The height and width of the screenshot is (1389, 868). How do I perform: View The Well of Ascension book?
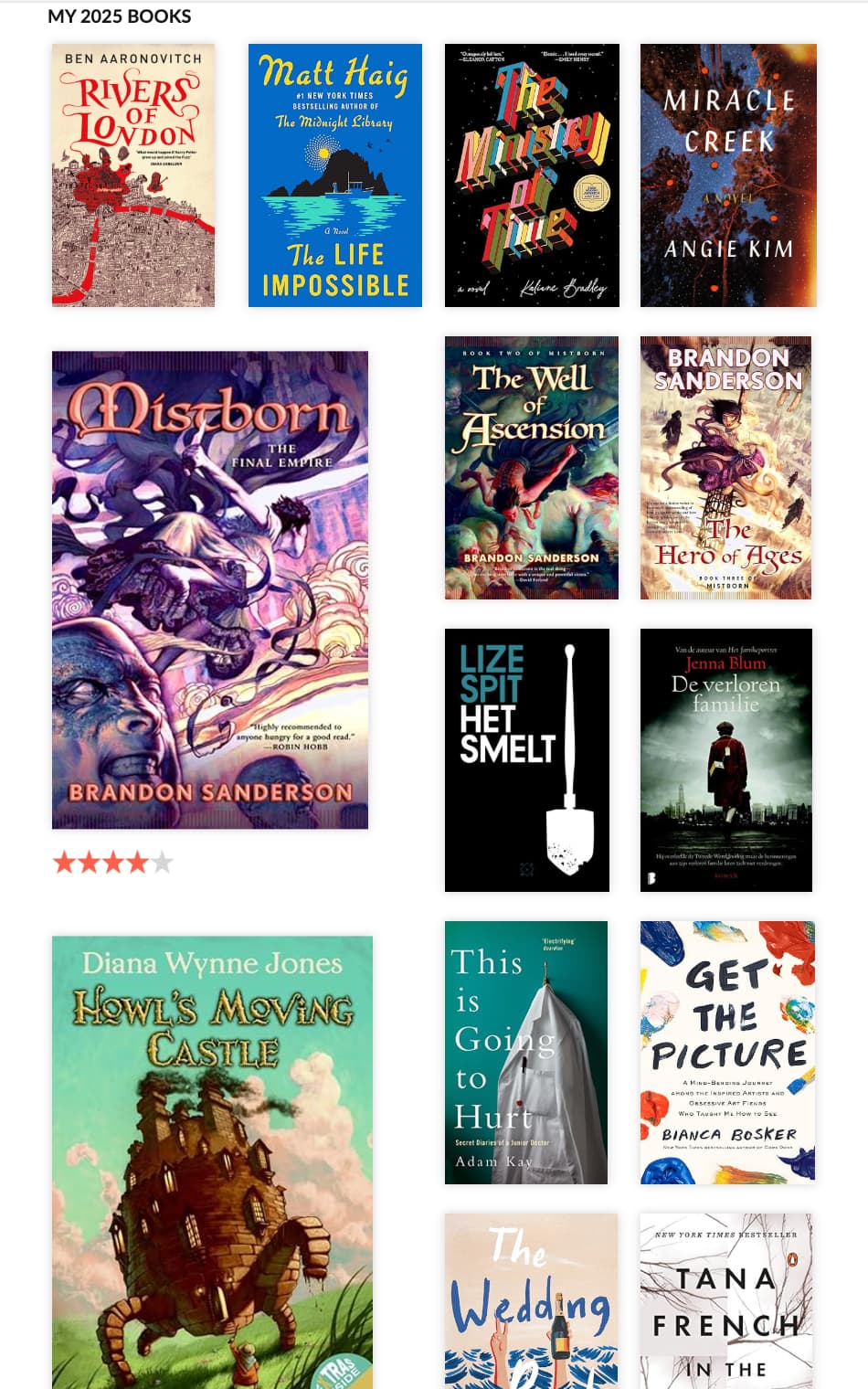pos(532,468)
